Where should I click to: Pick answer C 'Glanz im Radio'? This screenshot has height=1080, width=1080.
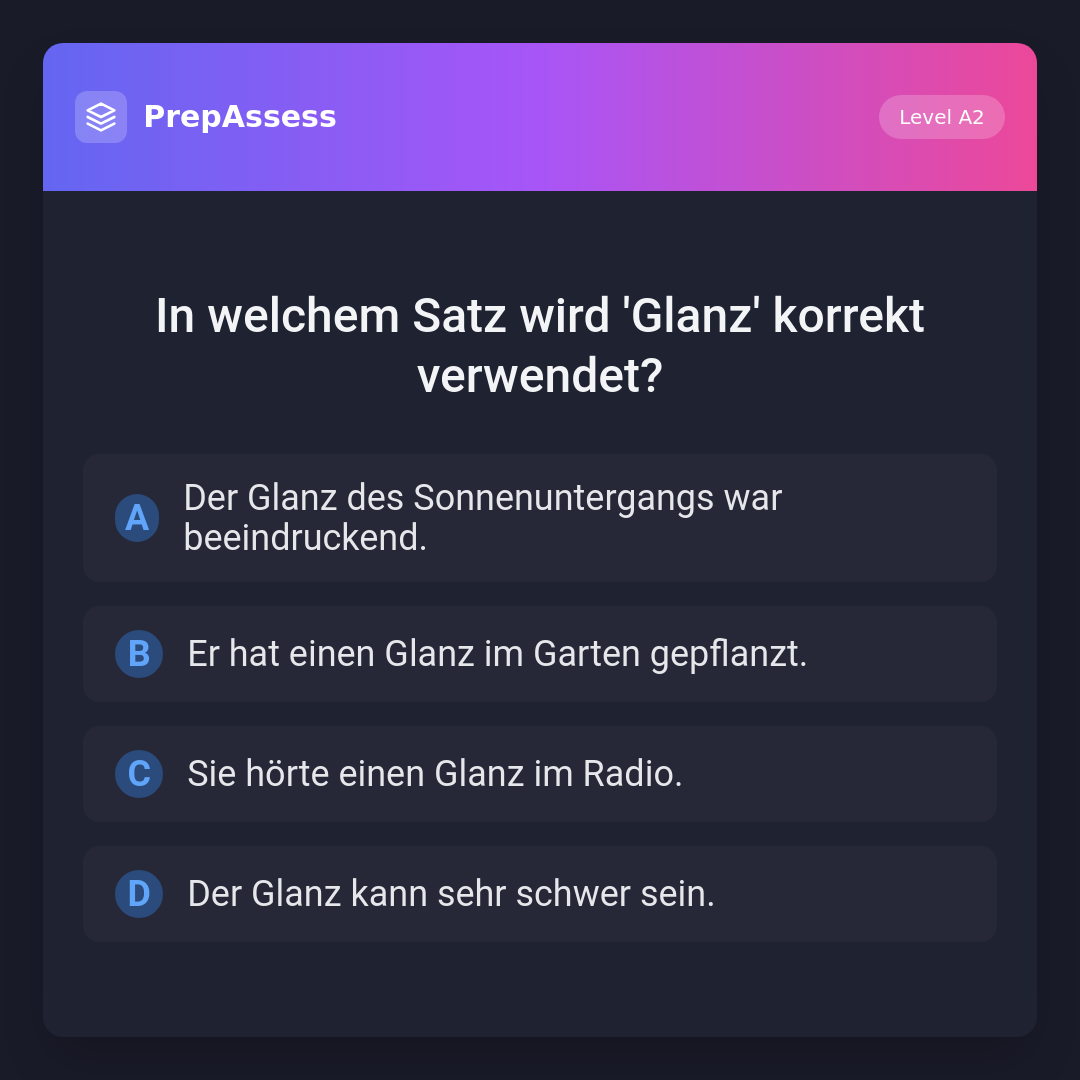click(540, 774)
